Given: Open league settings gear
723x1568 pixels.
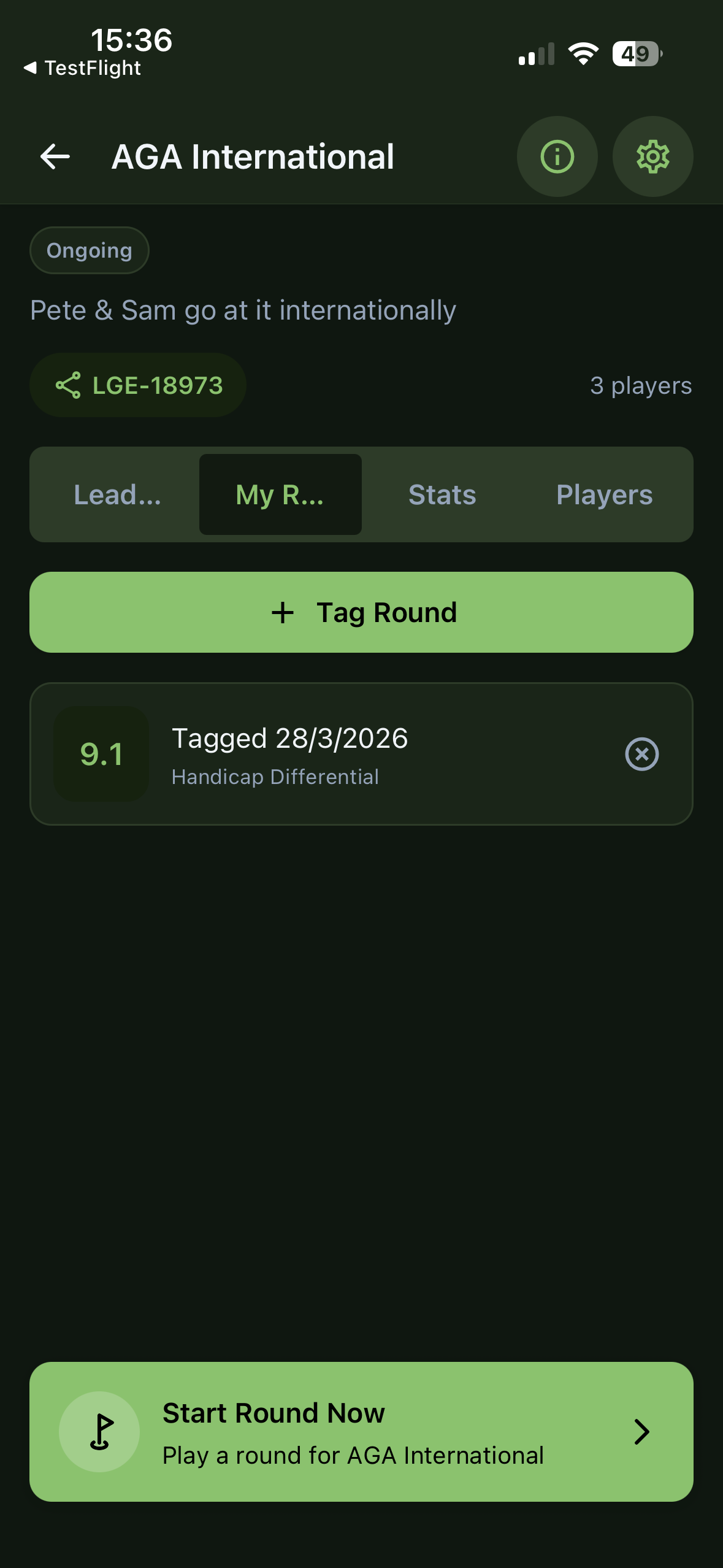Looking at the screenshot, I should click(x=652, y=156).
